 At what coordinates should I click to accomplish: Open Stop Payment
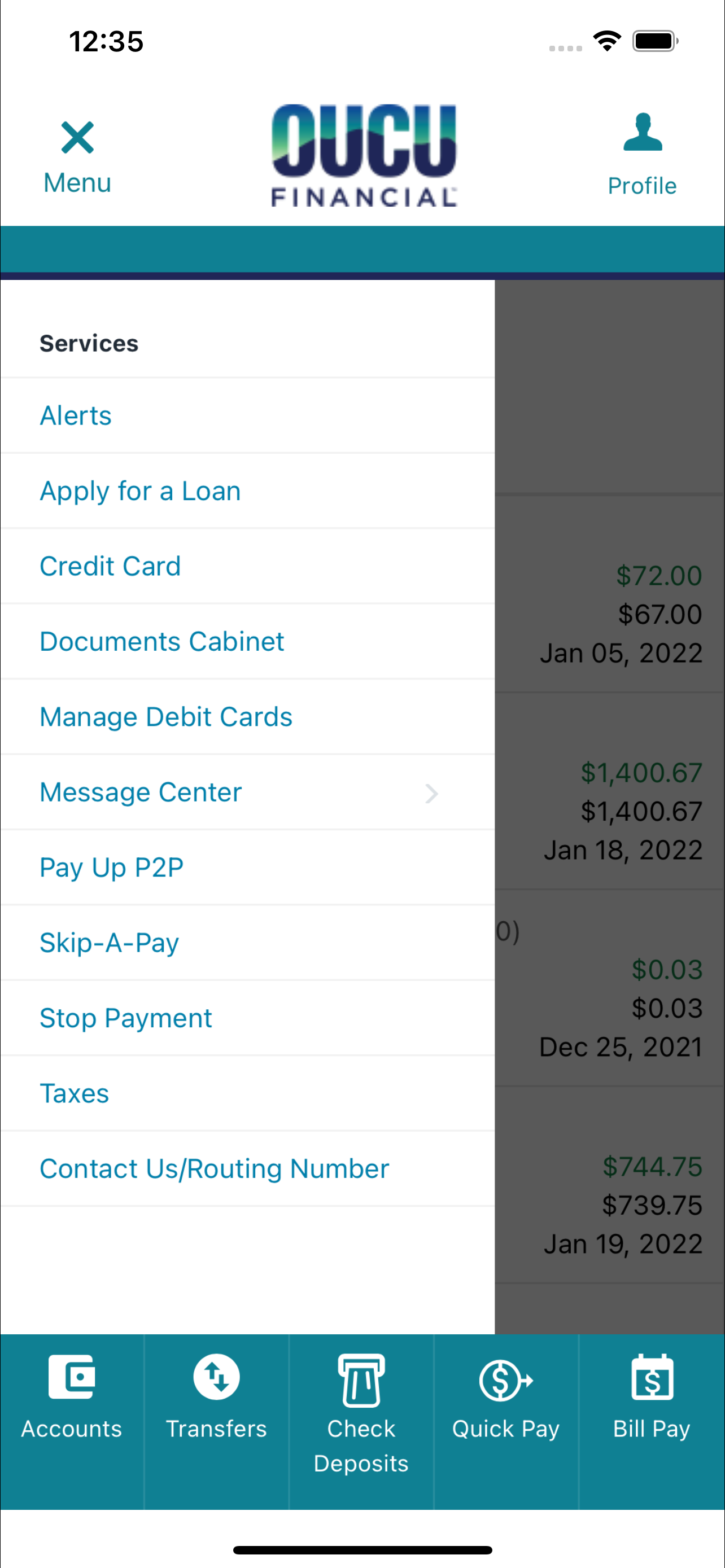[247, 1018]
